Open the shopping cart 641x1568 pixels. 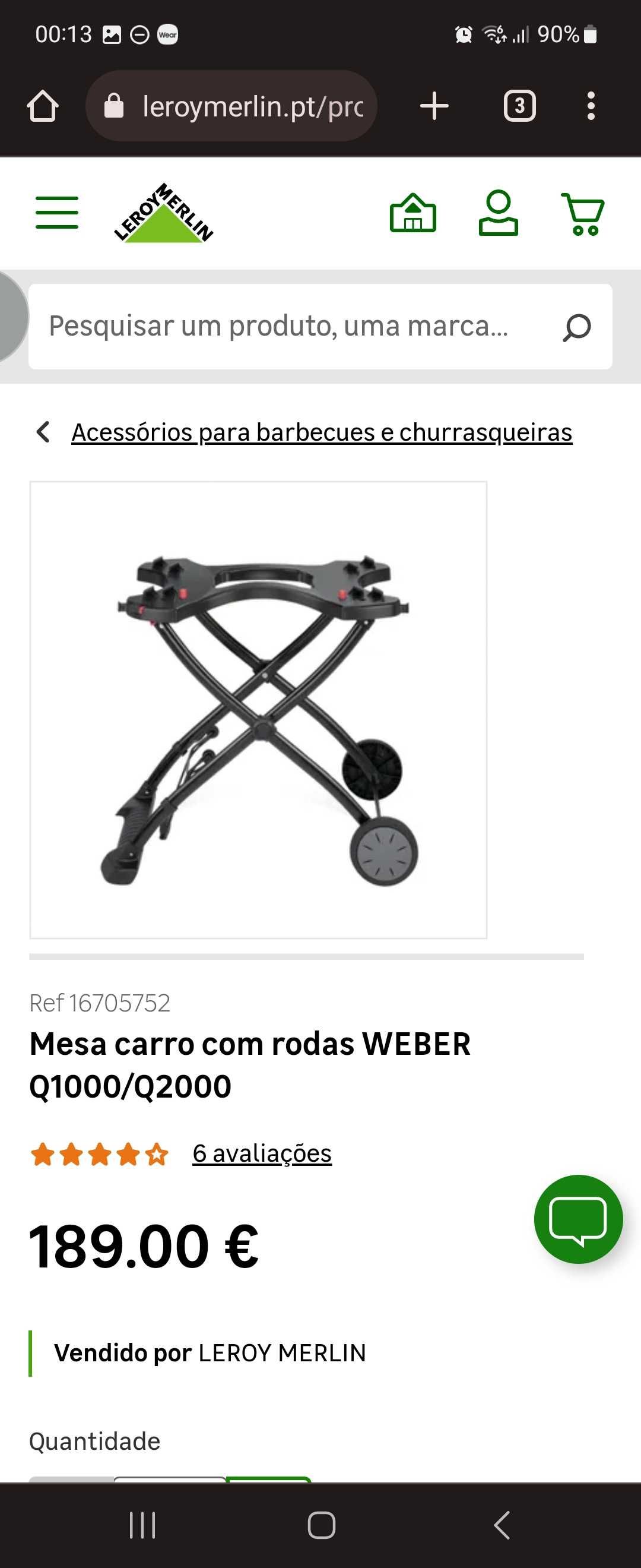[583, 214]
